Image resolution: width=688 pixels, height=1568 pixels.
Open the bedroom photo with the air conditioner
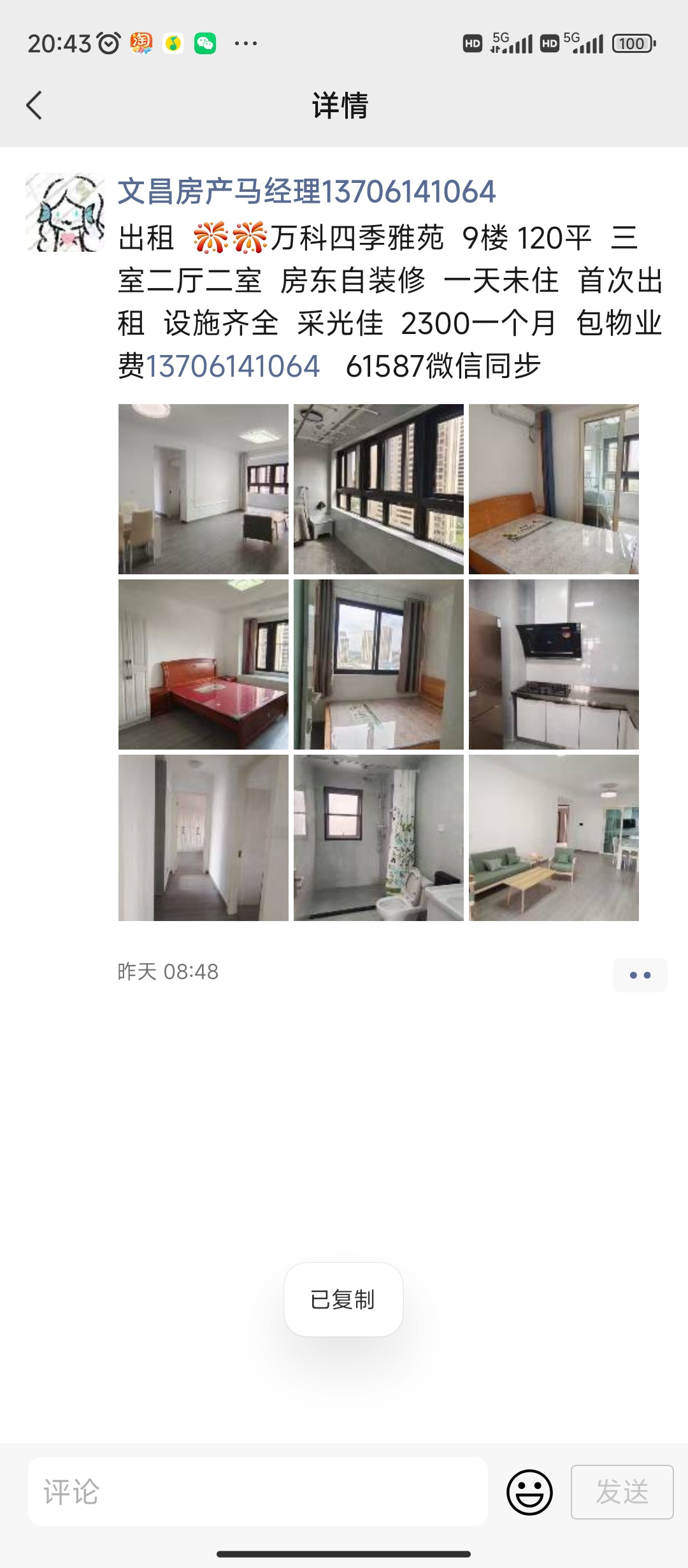coord(554,489)
